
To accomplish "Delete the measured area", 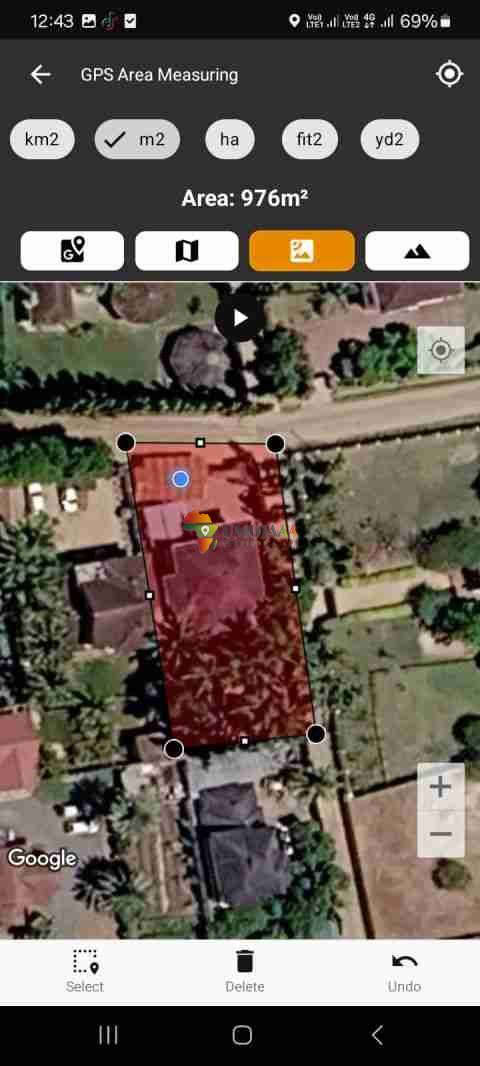I will [x=245, y=972].
